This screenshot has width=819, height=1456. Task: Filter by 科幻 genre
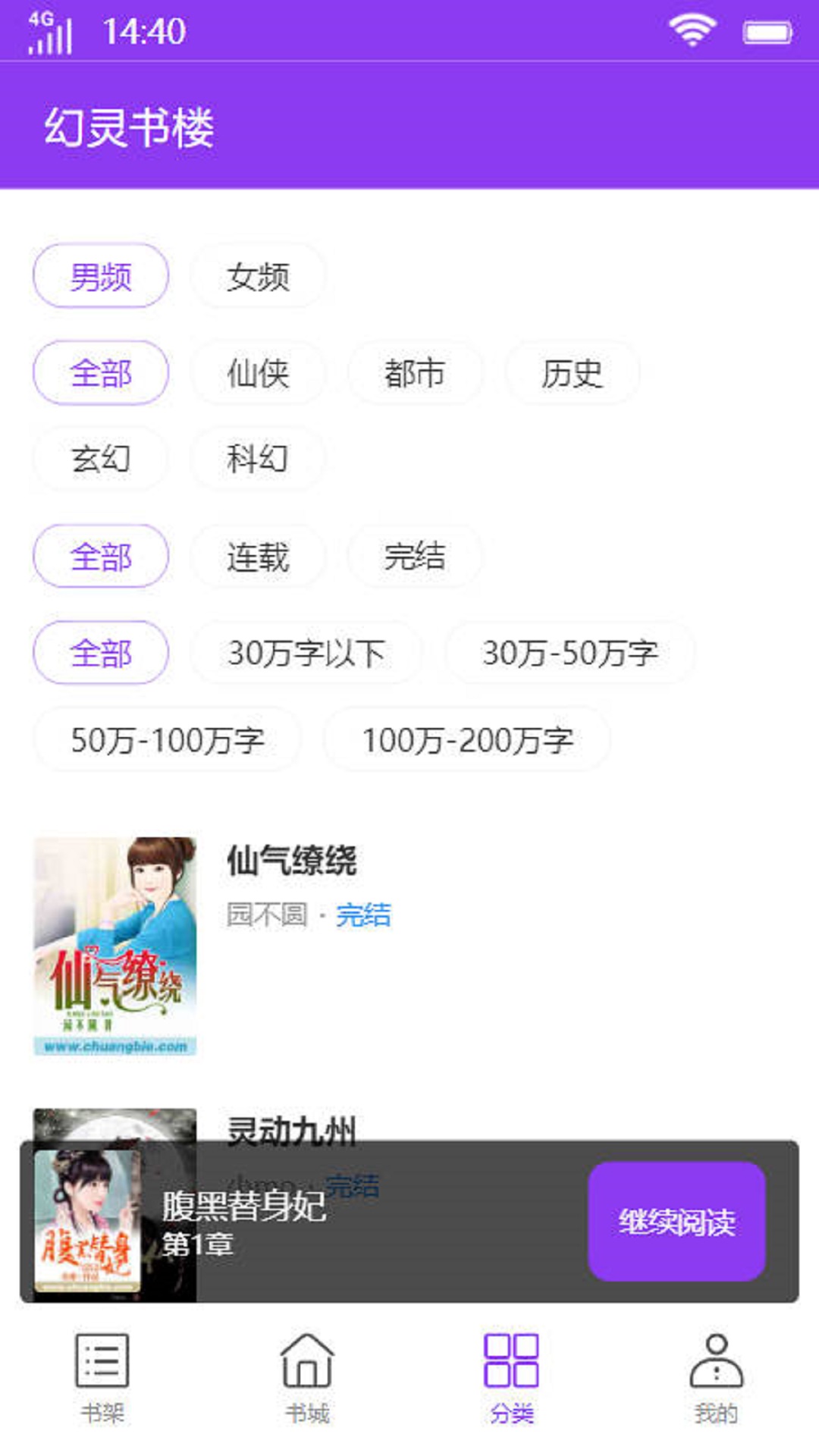pyautogui.click(x=258, y=458)
